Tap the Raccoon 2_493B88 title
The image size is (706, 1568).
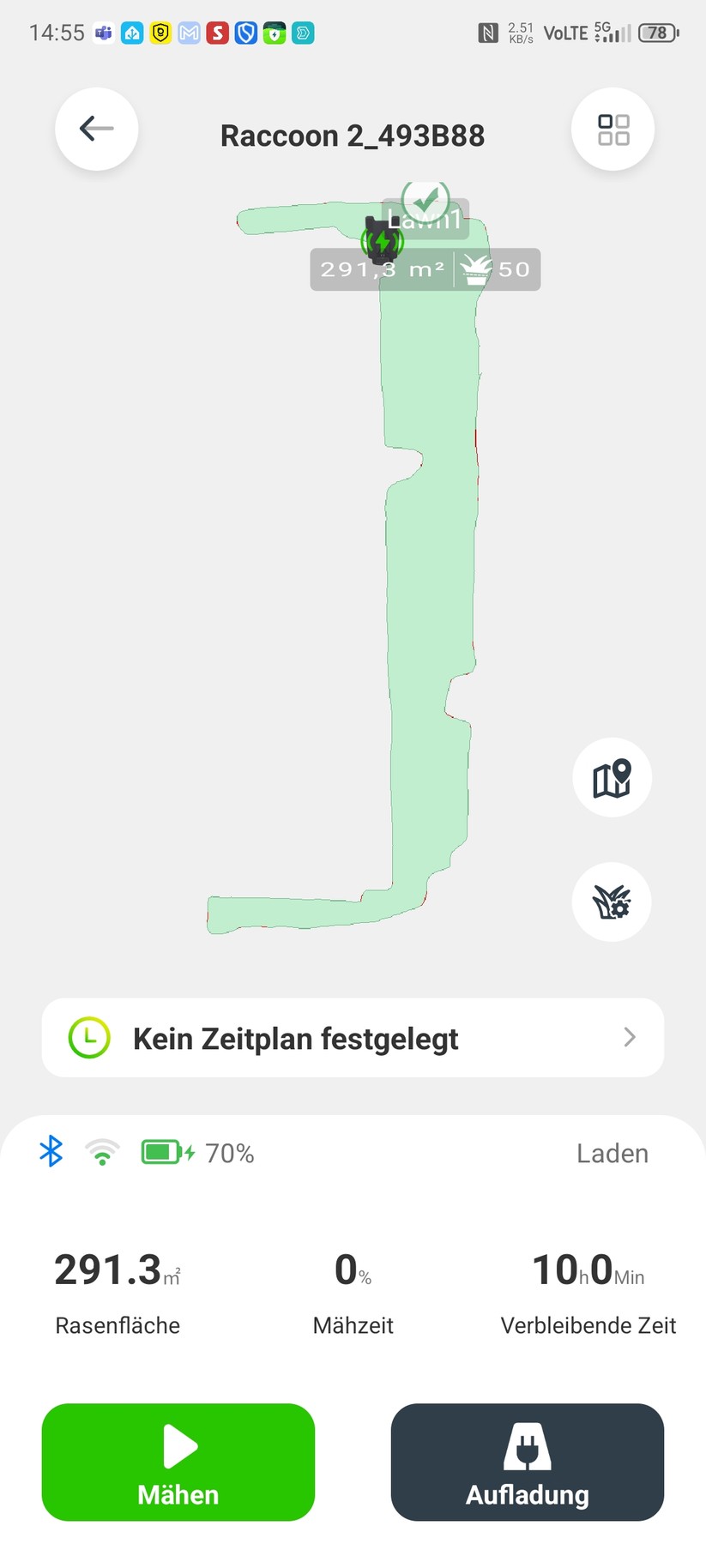(353, 135)
